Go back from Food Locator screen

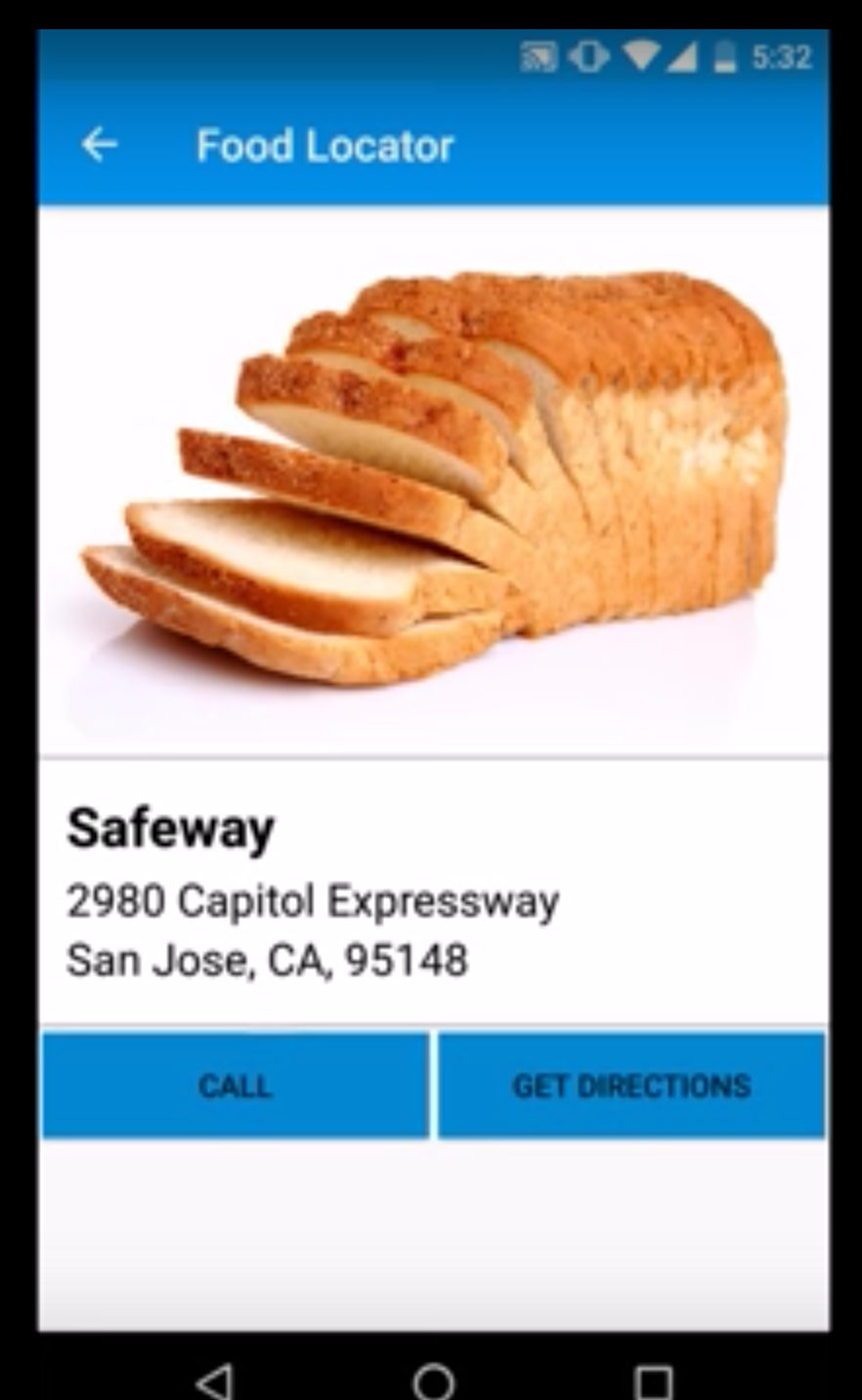[99, 146]
